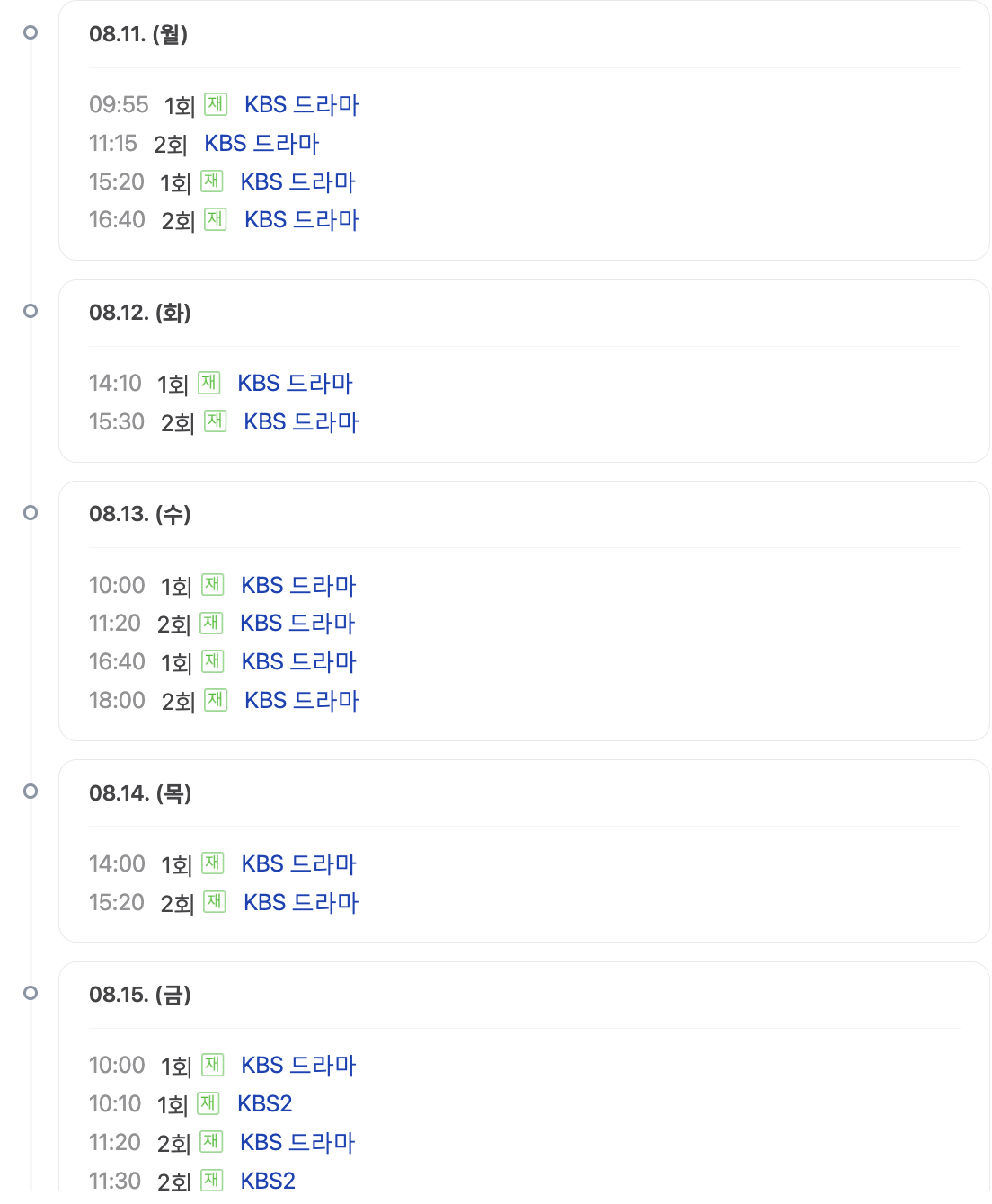Viewport: 992px width, 1204px height.
Task: Click the 재 badge for 15:20 episode 1 on 08.11
Action: (213, 181)
